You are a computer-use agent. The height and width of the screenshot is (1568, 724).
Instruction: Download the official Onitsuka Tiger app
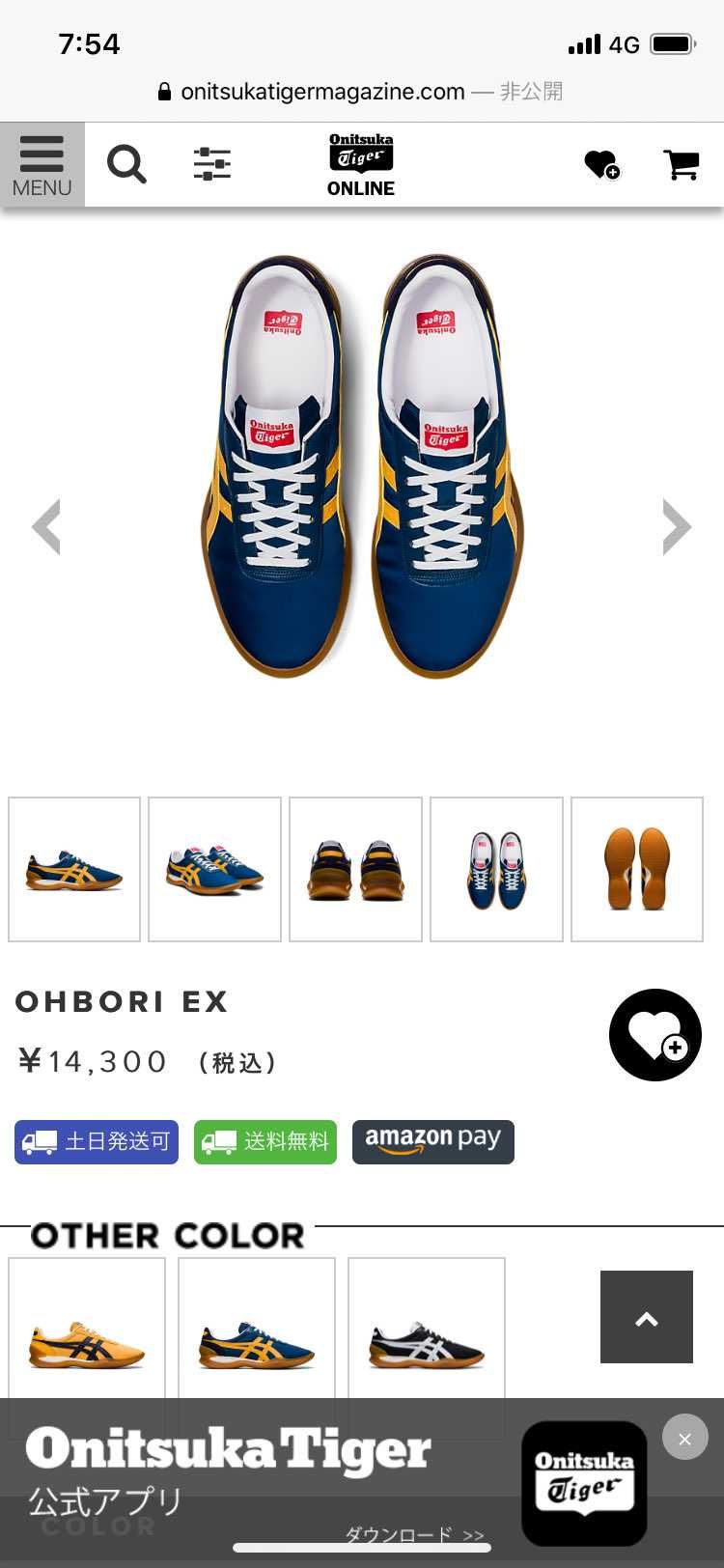pos(415,1534)
